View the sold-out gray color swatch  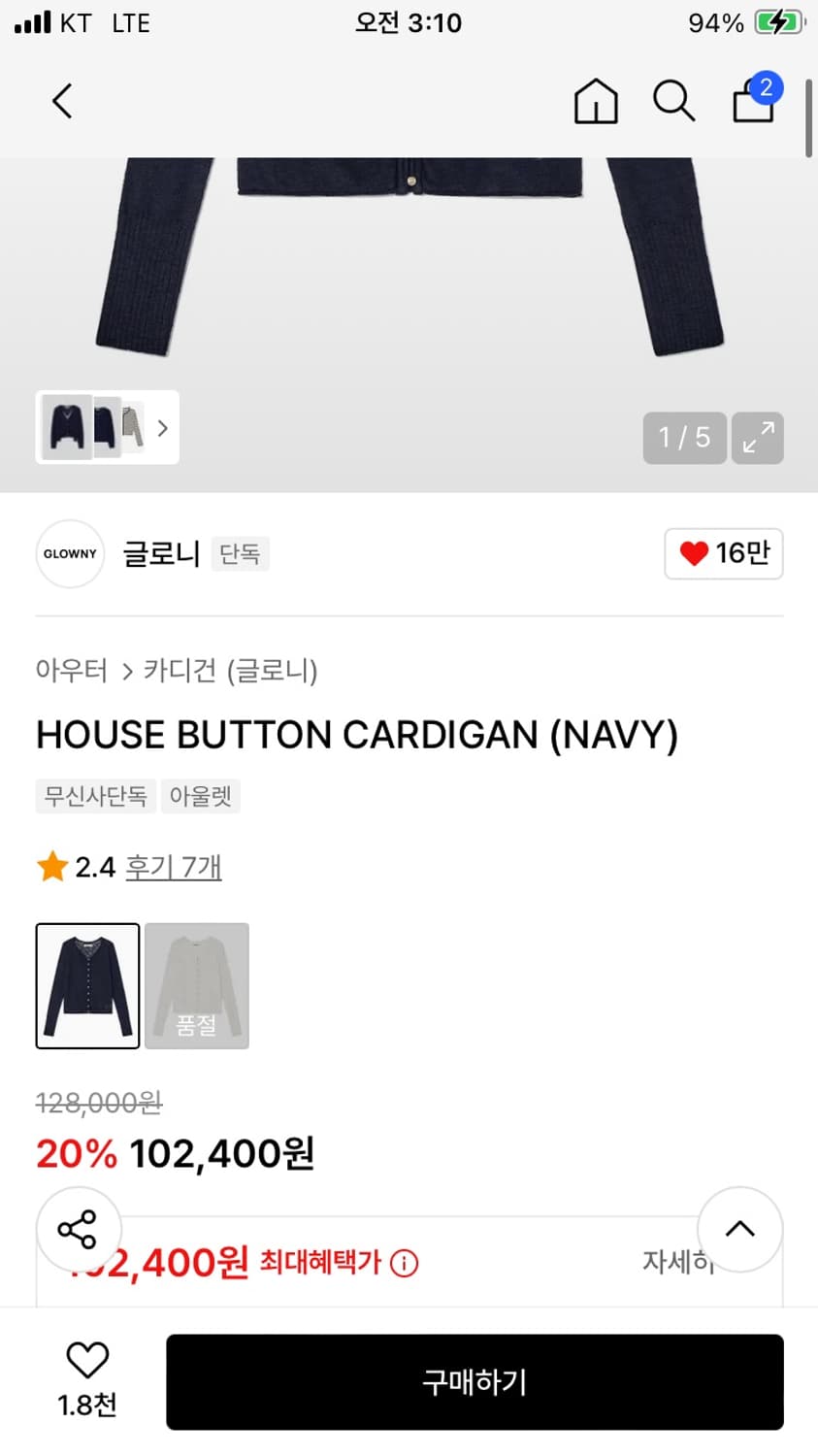pyautogui.click(x=196, y=986)
